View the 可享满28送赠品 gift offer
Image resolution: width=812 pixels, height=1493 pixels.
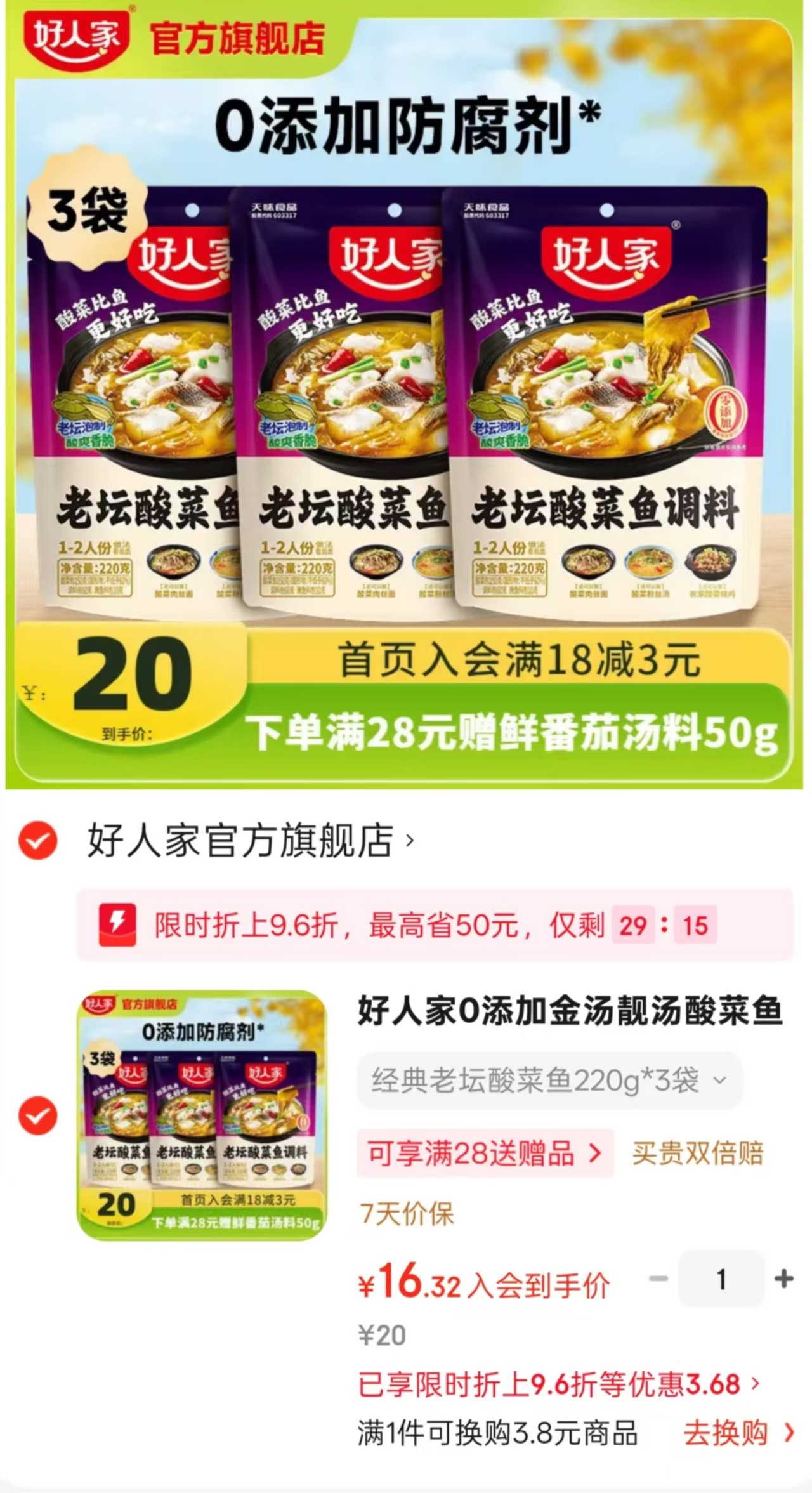tap(485, 1153)
